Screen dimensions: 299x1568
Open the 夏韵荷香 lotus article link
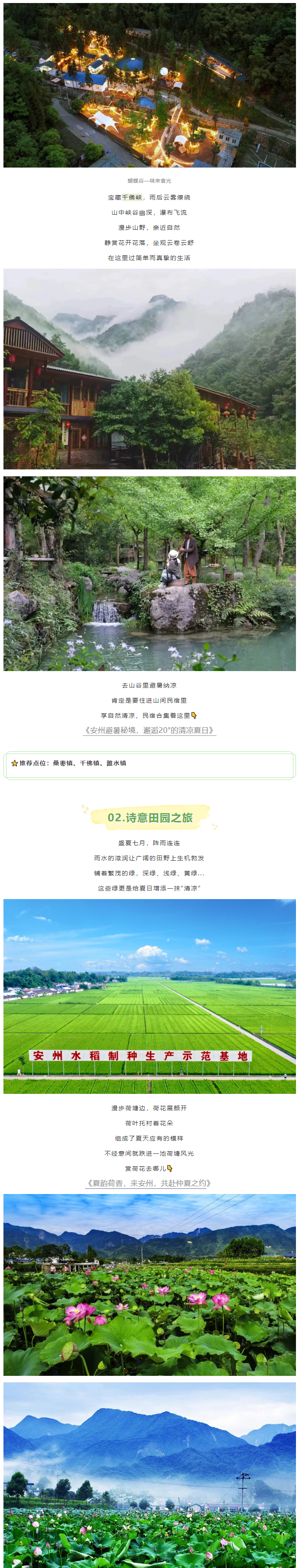click(x=149, y=1183)
